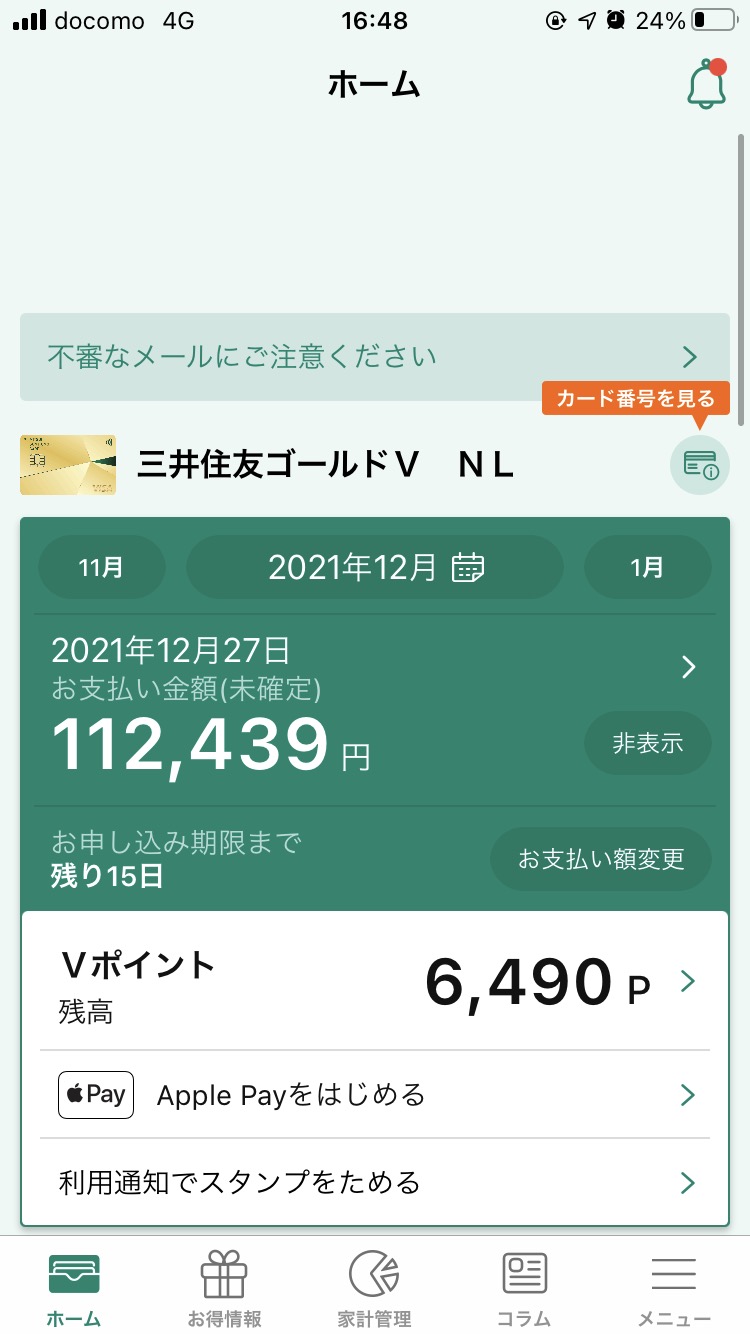Open the notifications bell

pyautogui.click(x=706, y=84)
